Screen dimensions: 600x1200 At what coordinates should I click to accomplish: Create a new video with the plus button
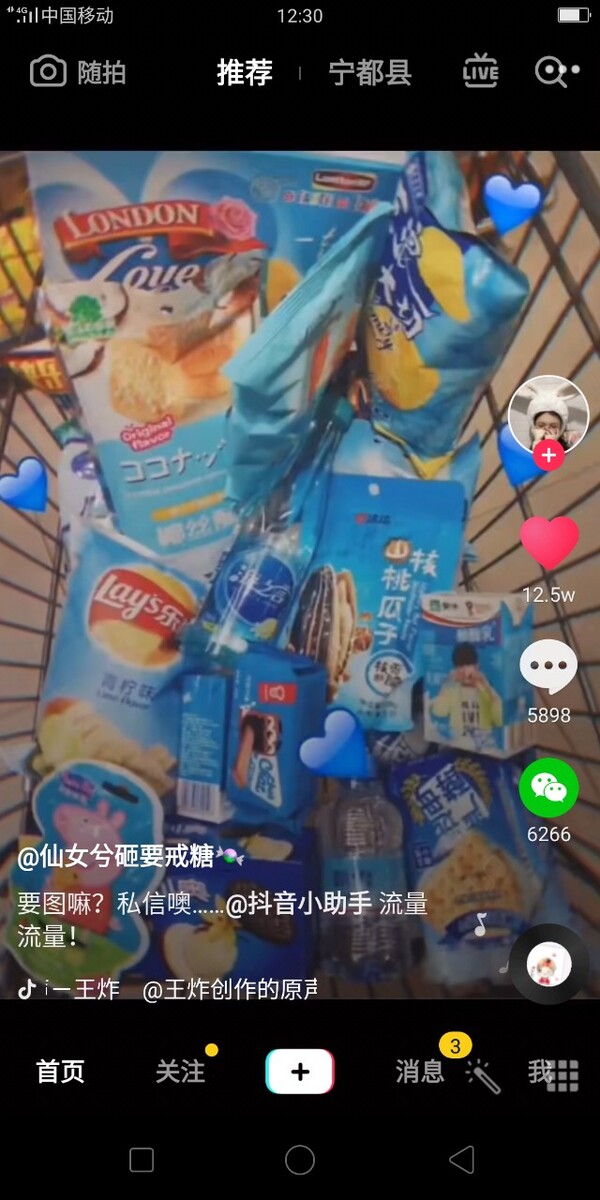click(x=300, y=1072)
